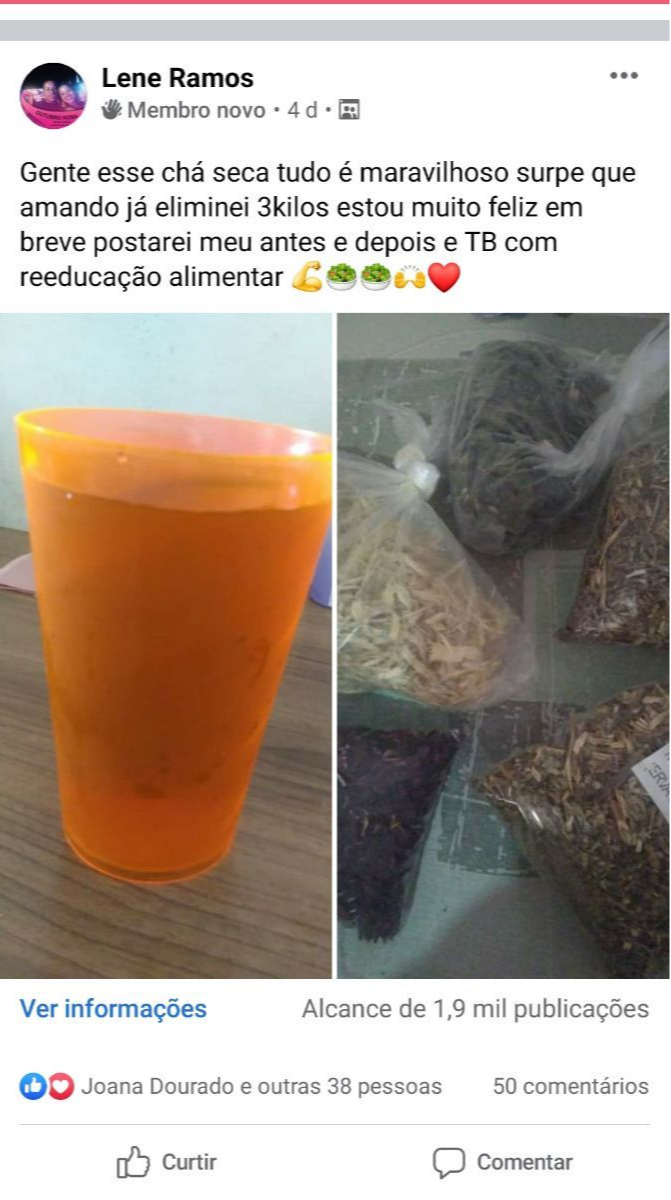671x1200 pixels.
Task: View the herb bags photo
Action: pos(503,645)
